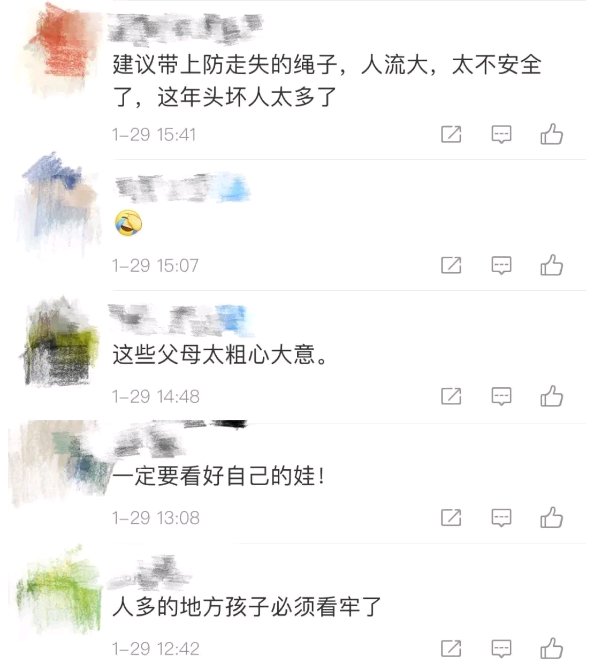
Task: Reply to the comment 人多的地方孩子必须看牢了
Action: (502, 648)
